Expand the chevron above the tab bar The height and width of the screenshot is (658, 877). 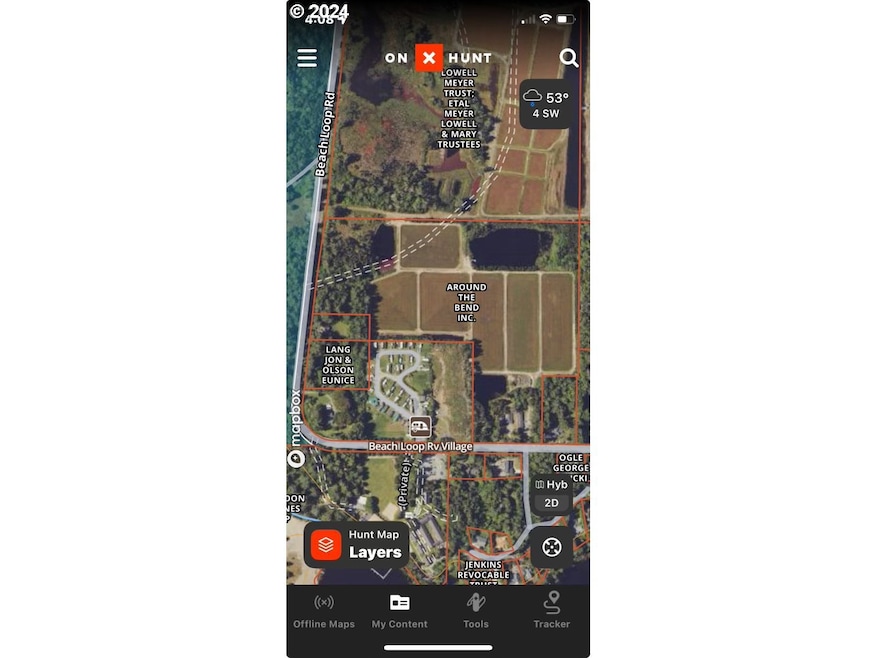pyautogui.click(x=381, y=574)
